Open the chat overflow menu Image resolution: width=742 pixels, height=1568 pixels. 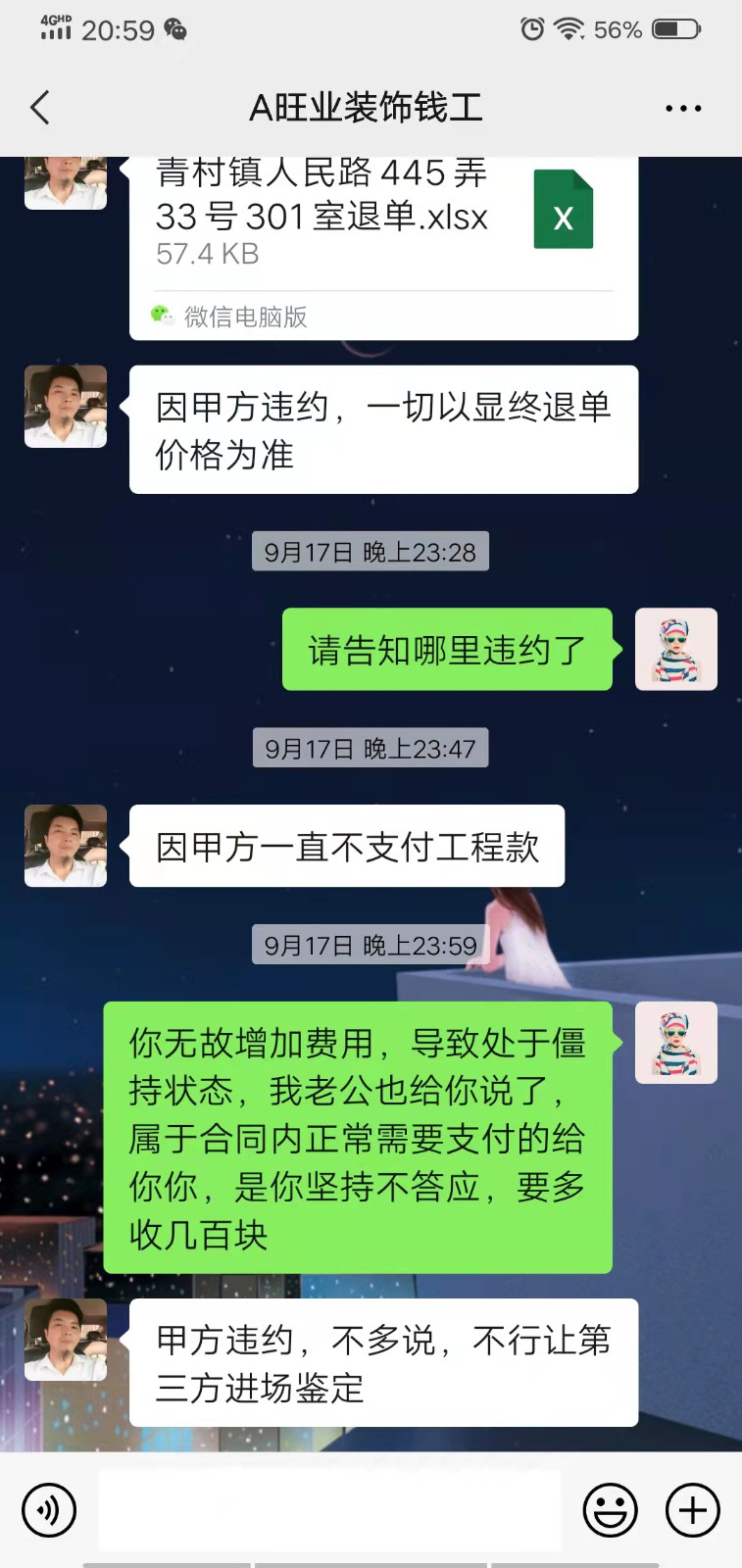[x=682, y=108]
